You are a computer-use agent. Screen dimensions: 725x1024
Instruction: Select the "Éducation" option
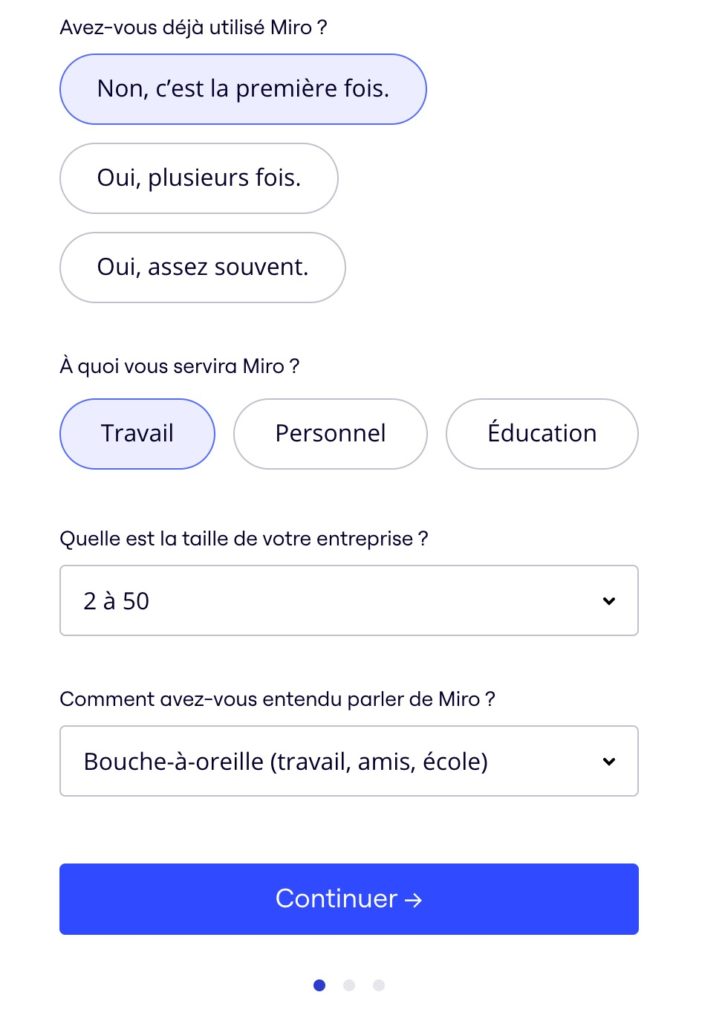541,433
